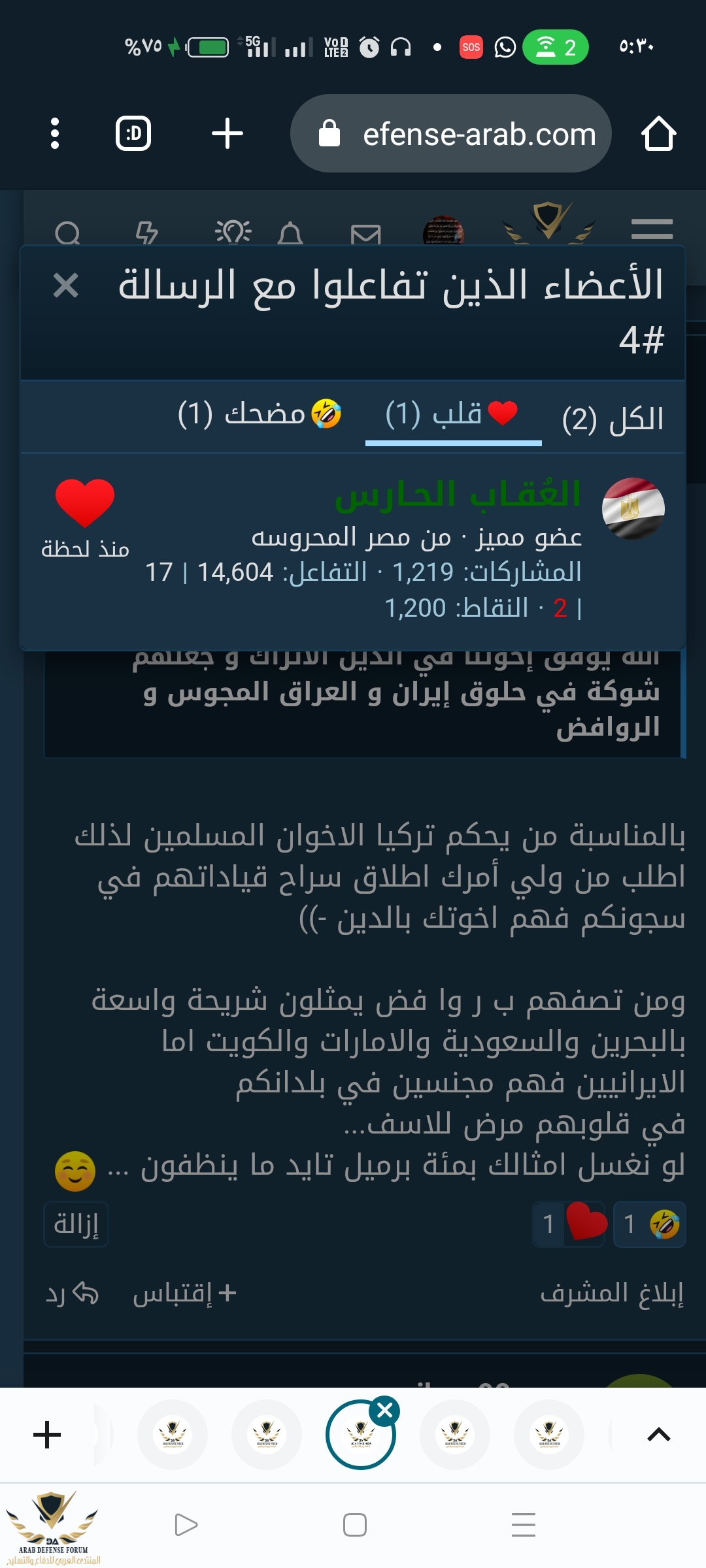Close the reactions members dialog
The image size is (706, 1568).
pyautogui.click(x=65, y=286)
